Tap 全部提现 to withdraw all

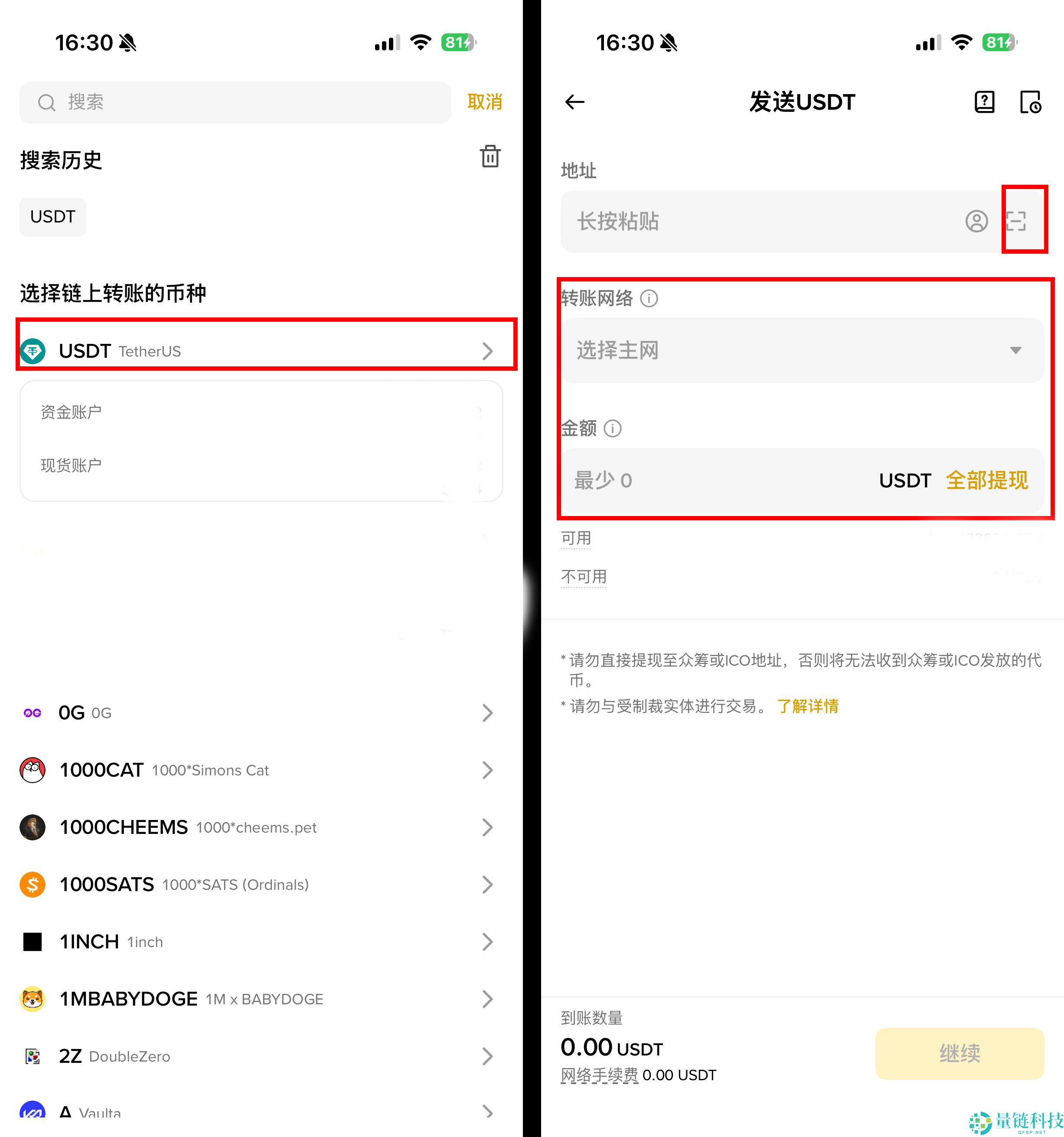pyautogui.click(x=987, y=480)
